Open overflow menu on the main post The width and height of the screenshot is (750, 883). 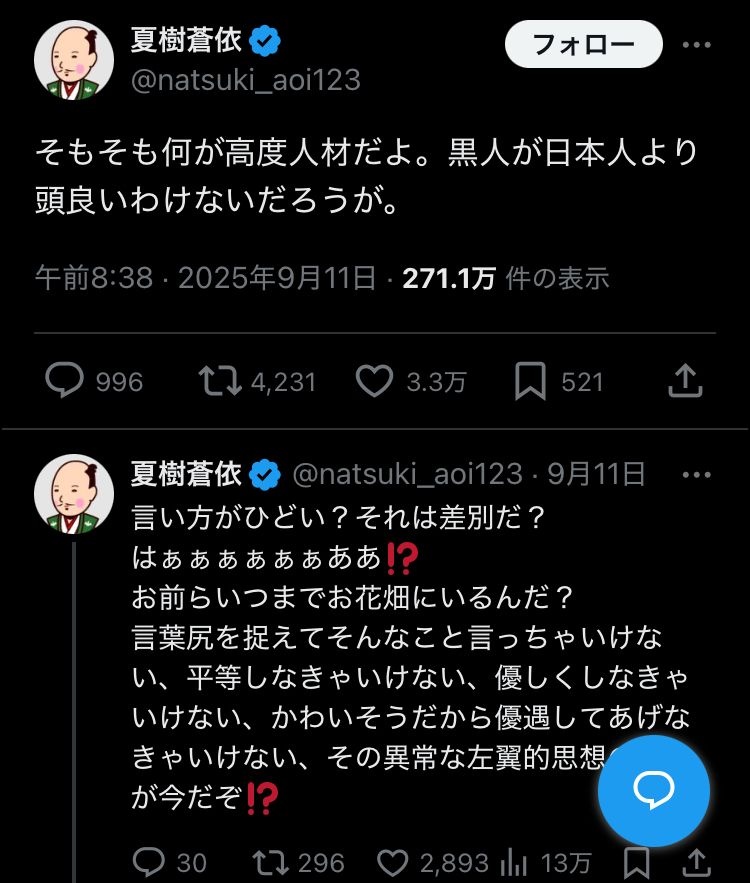(696, 46)
